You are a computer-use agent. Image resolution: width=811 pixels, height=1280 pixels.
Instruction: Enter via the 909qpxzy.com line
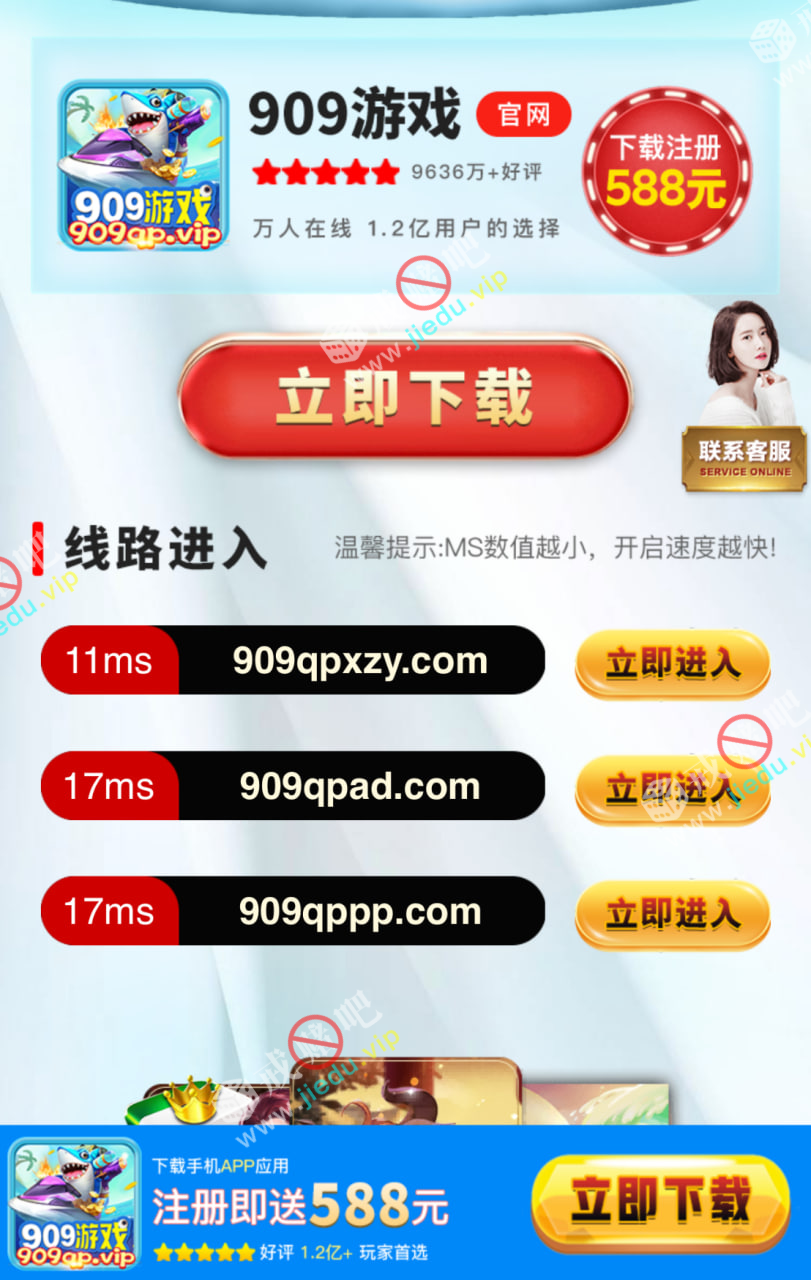click(x=672, y=663)
